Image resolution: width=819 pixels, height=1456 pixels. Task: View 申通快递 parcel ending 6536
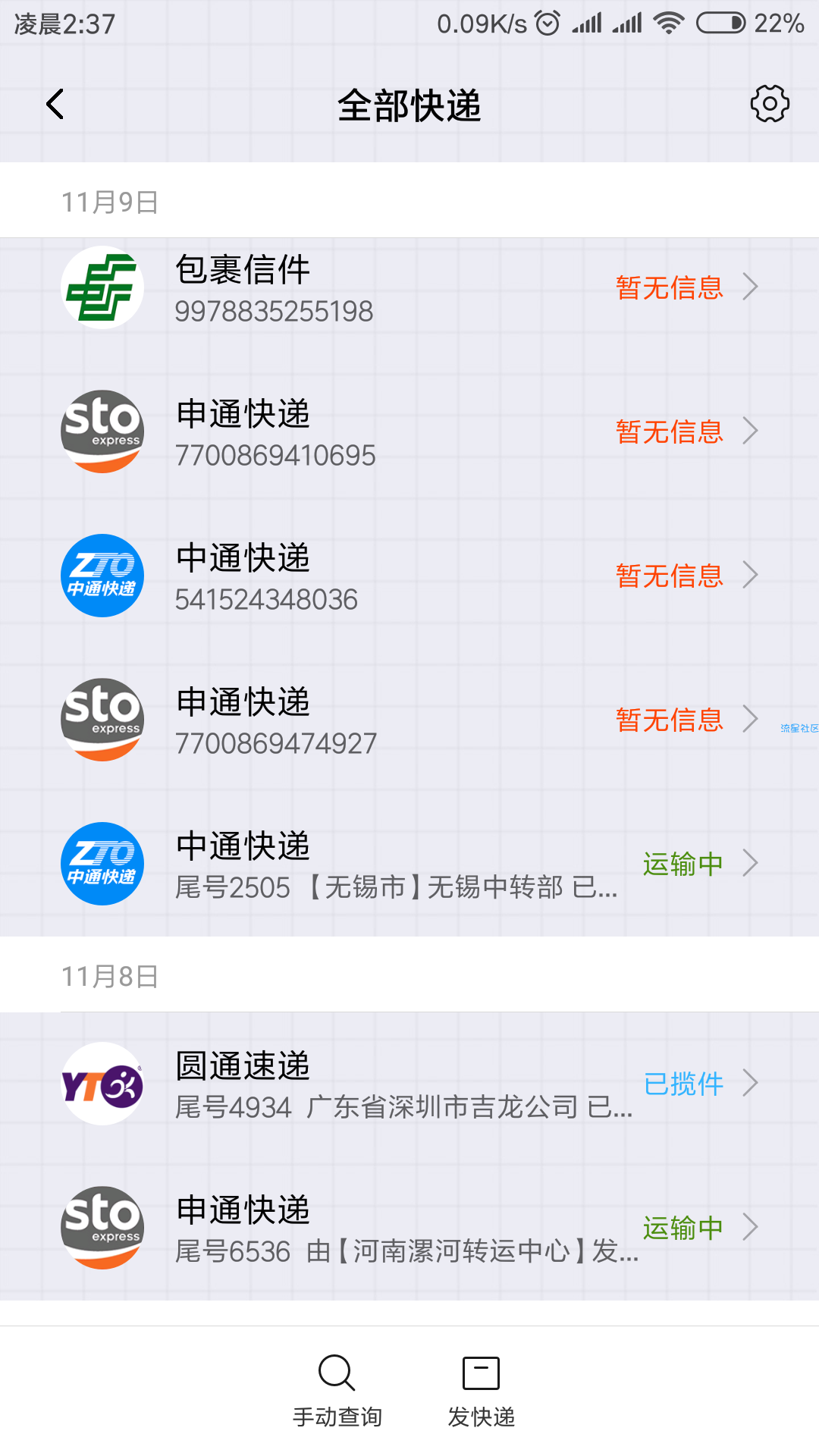(x=409, y=1228)
